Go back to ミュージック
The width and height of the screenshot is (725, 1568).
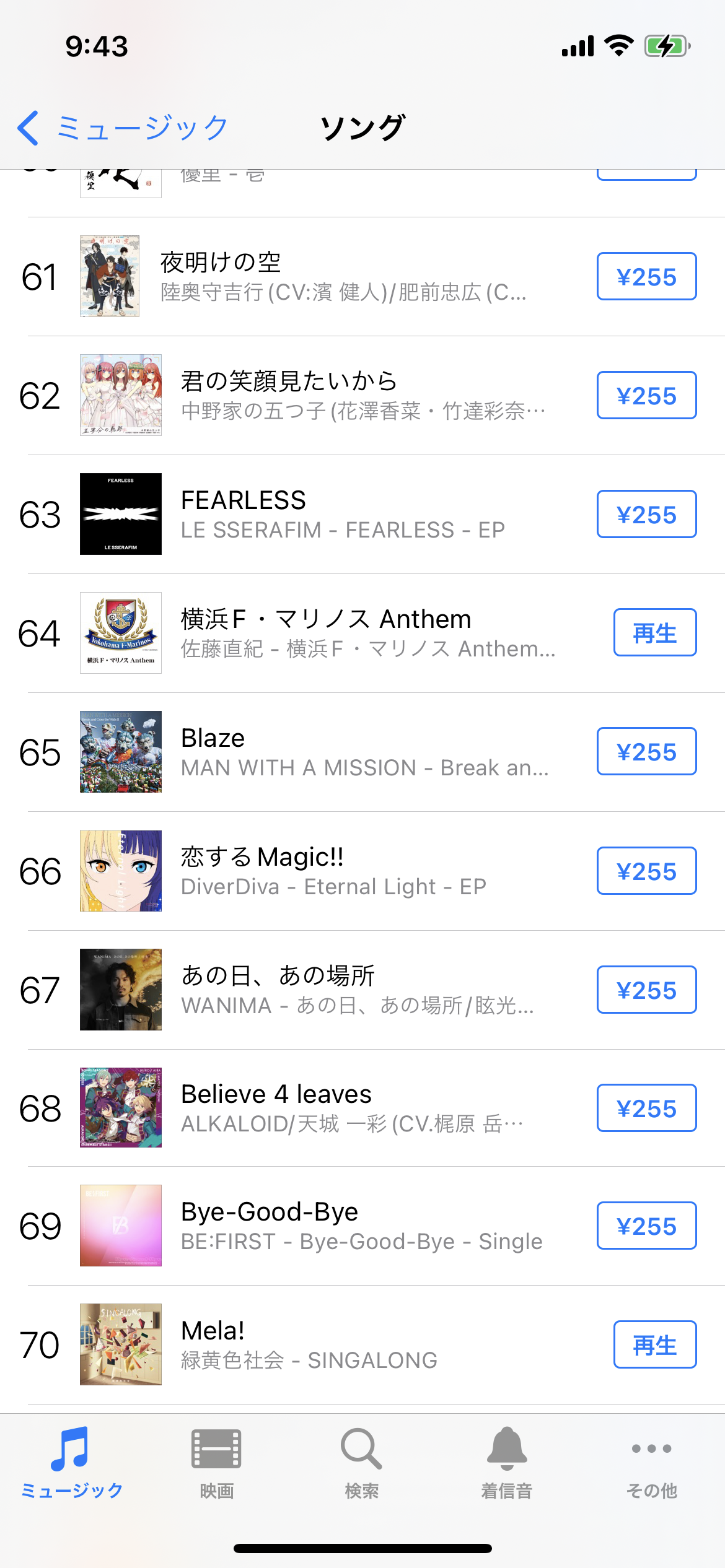click(123, 128)
